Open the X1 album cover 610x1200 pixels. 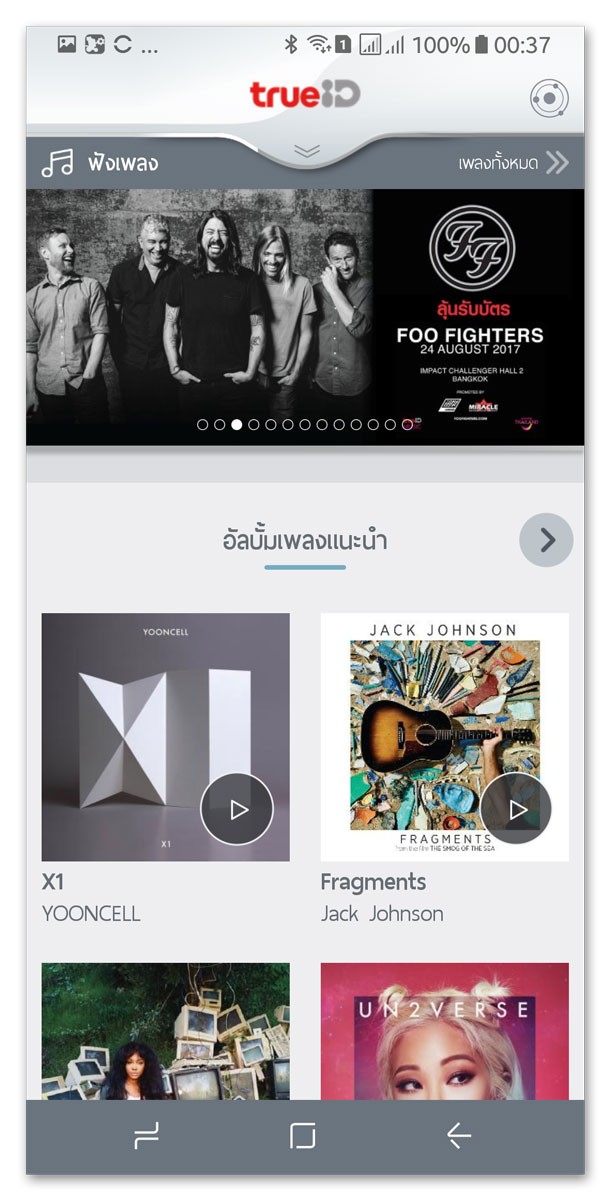165,737
